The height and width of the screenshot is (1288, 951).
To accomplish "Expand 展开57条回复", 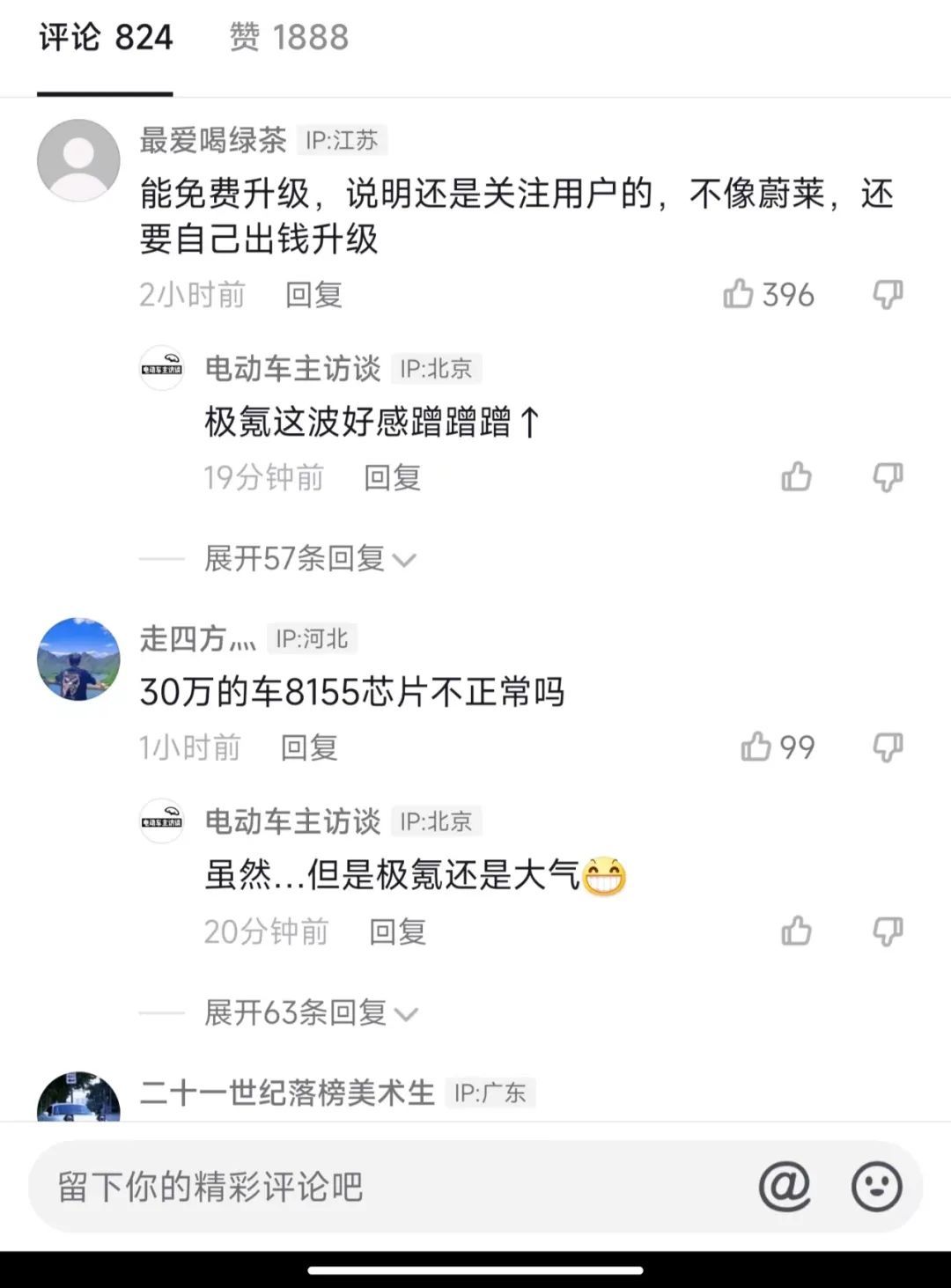I will [x=308, y=558].
